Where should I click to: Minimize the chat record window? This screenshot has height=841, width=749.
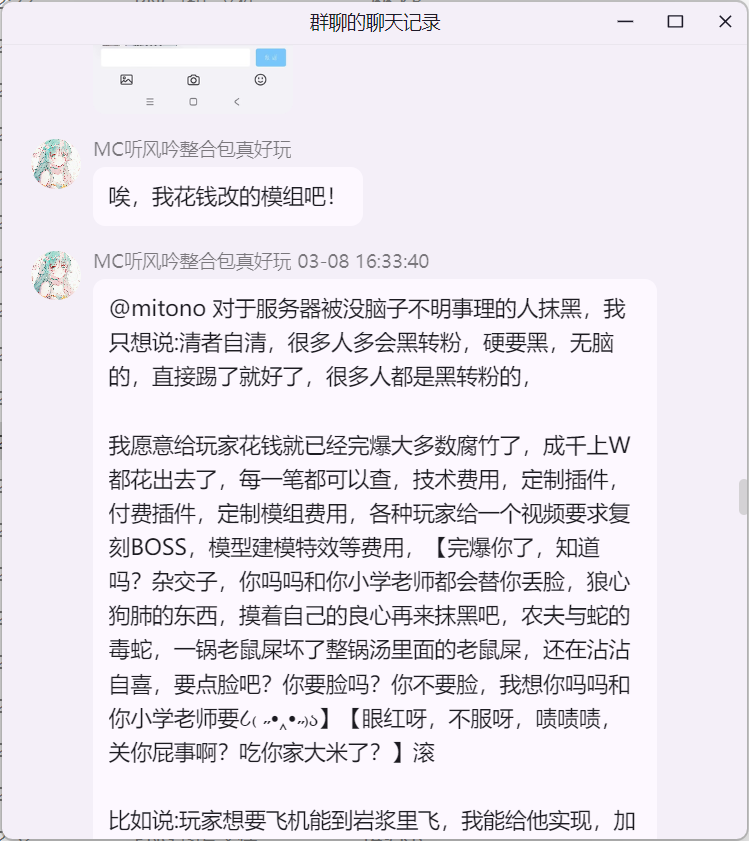coord(626,22)
